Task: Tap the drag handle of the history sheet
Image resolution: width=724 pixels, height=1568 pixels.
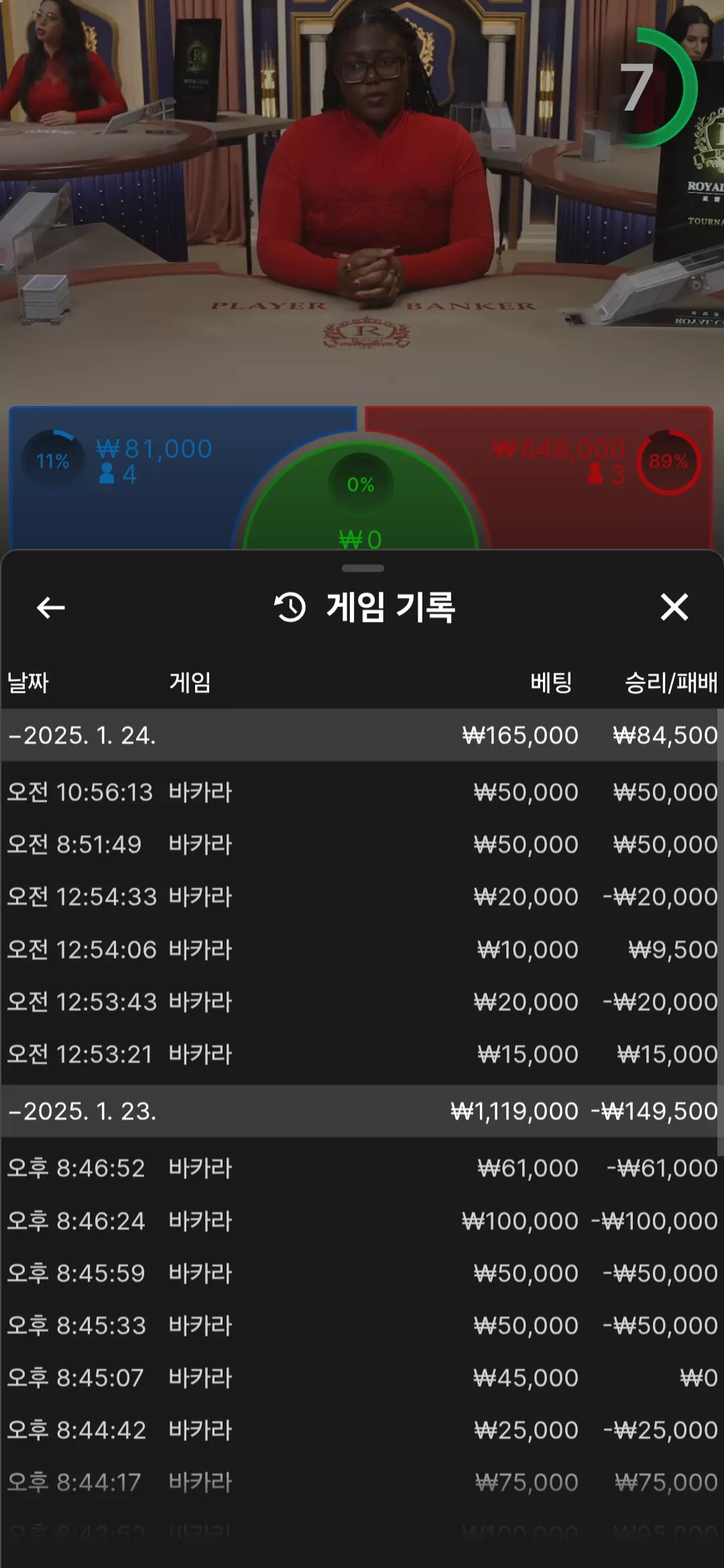Action: (363, 568)
